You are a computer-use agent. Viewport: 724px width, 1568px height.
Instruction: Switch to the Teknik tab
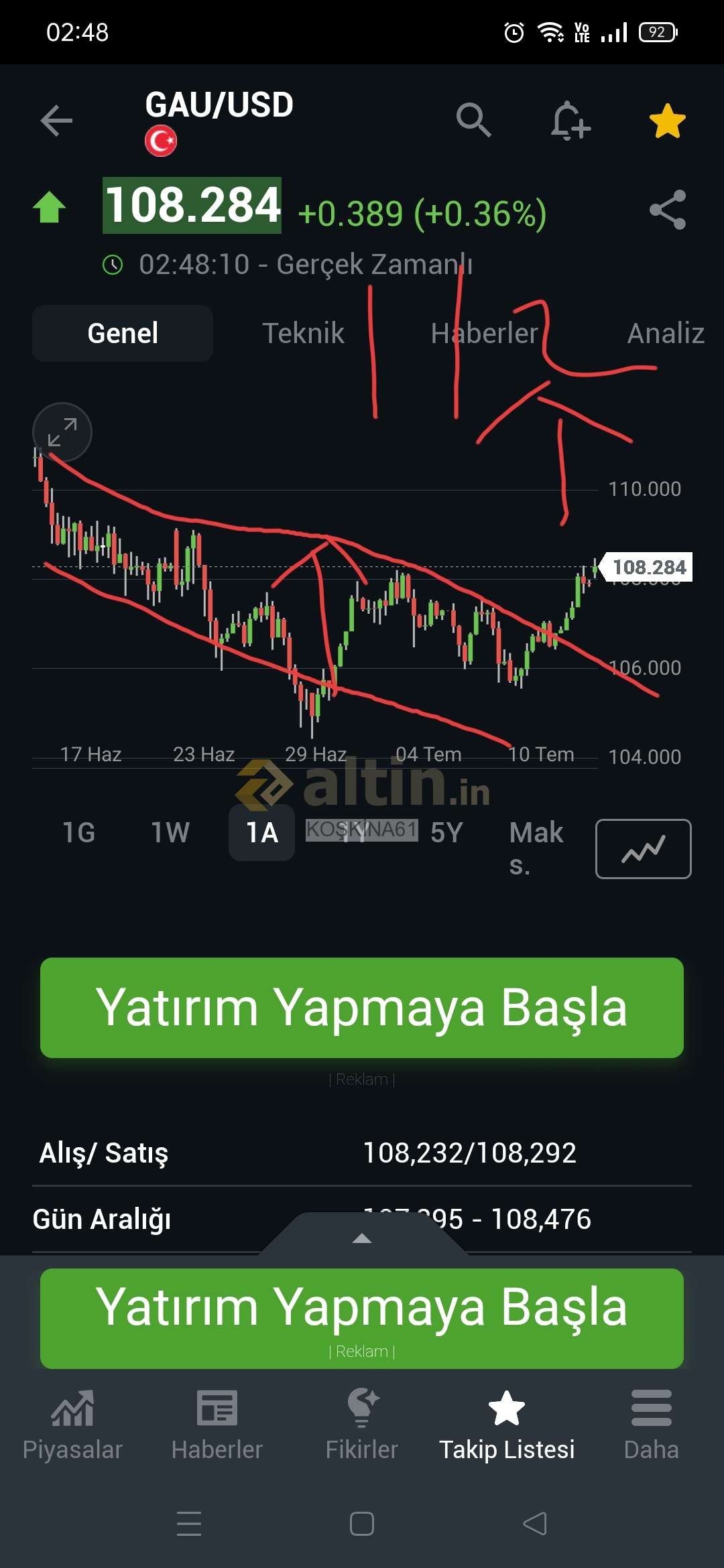(x=304, y=333)
